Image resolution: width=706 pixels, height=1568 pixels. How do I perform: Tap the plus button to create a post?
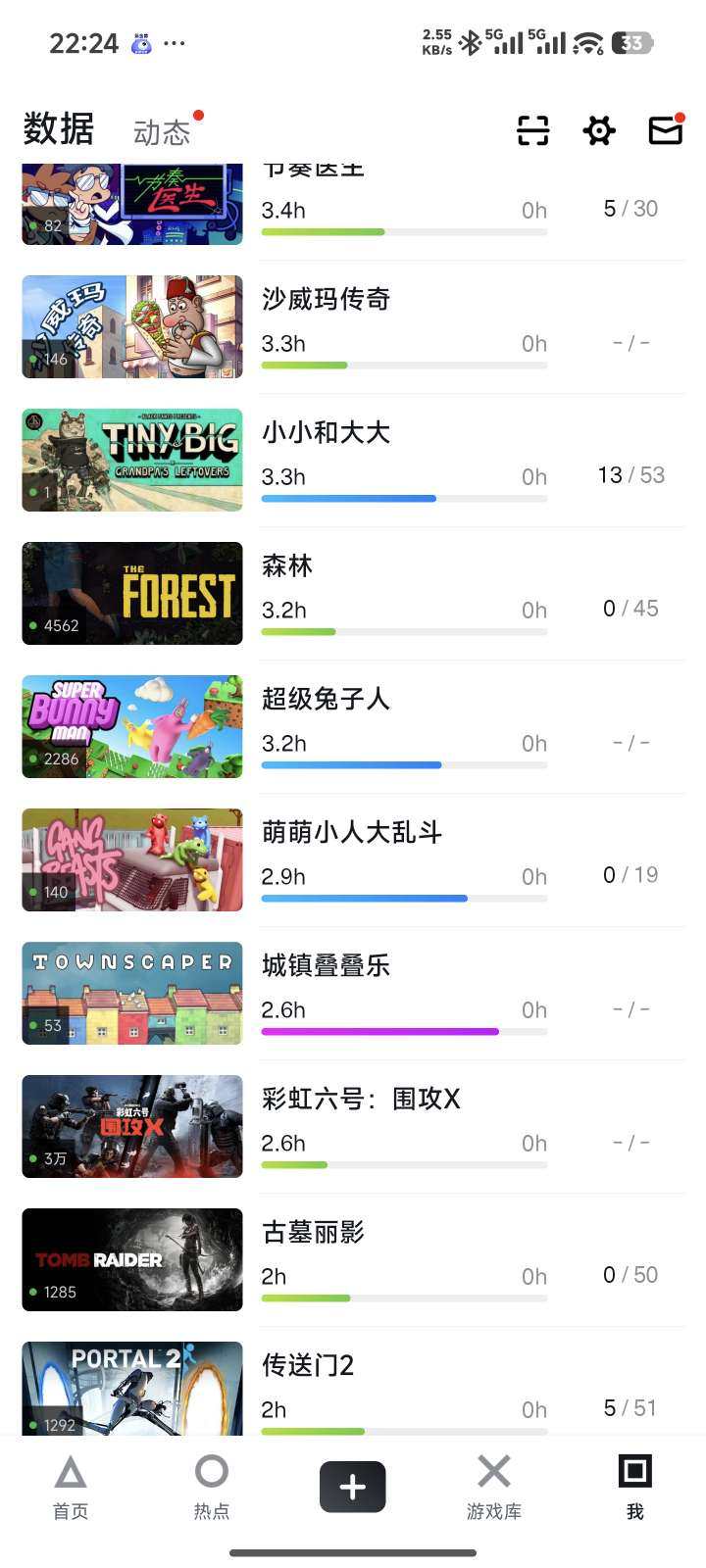pyautogui.click(x=352, y=1486)
